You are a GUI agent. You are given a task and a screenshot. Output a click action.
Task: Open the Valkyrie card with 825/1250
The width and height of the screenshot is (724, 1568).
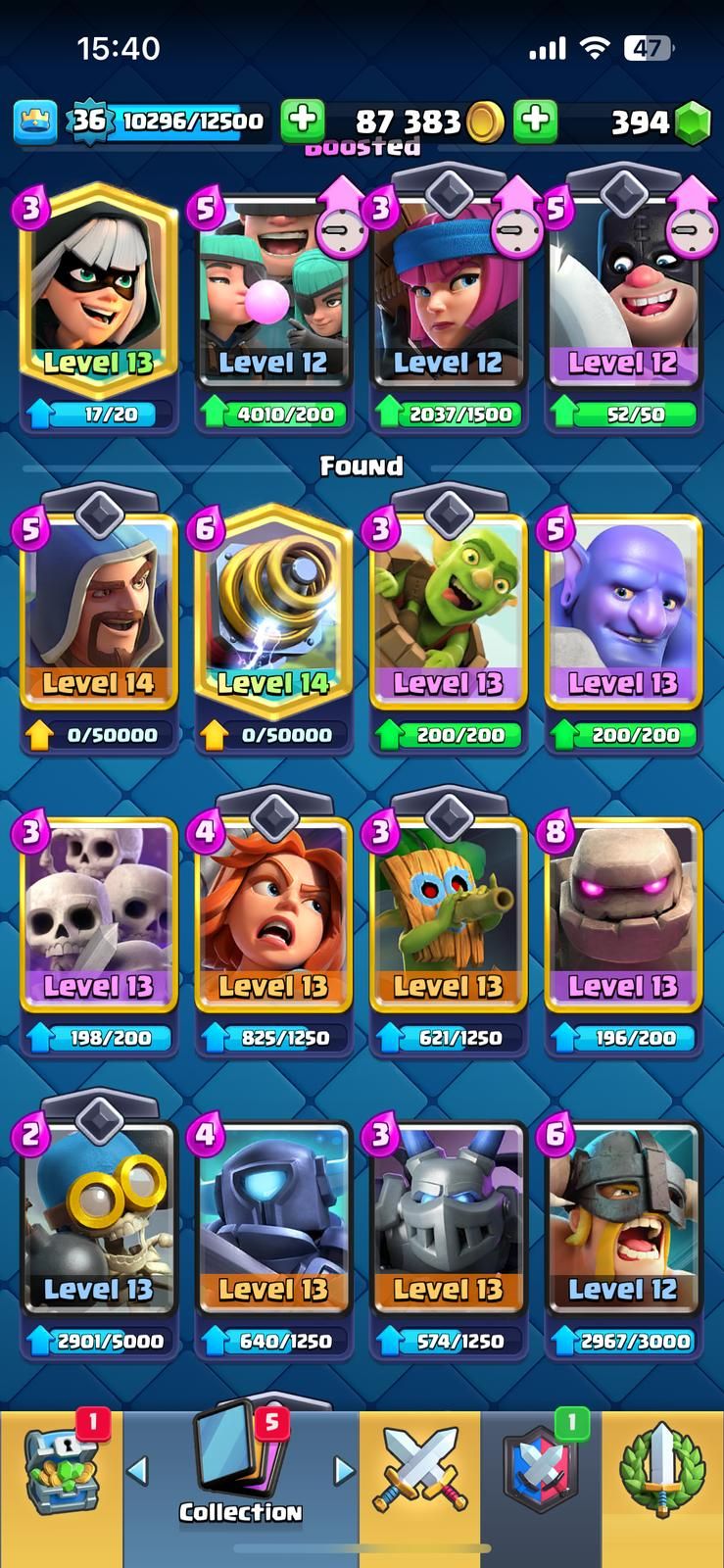[272, 933]
